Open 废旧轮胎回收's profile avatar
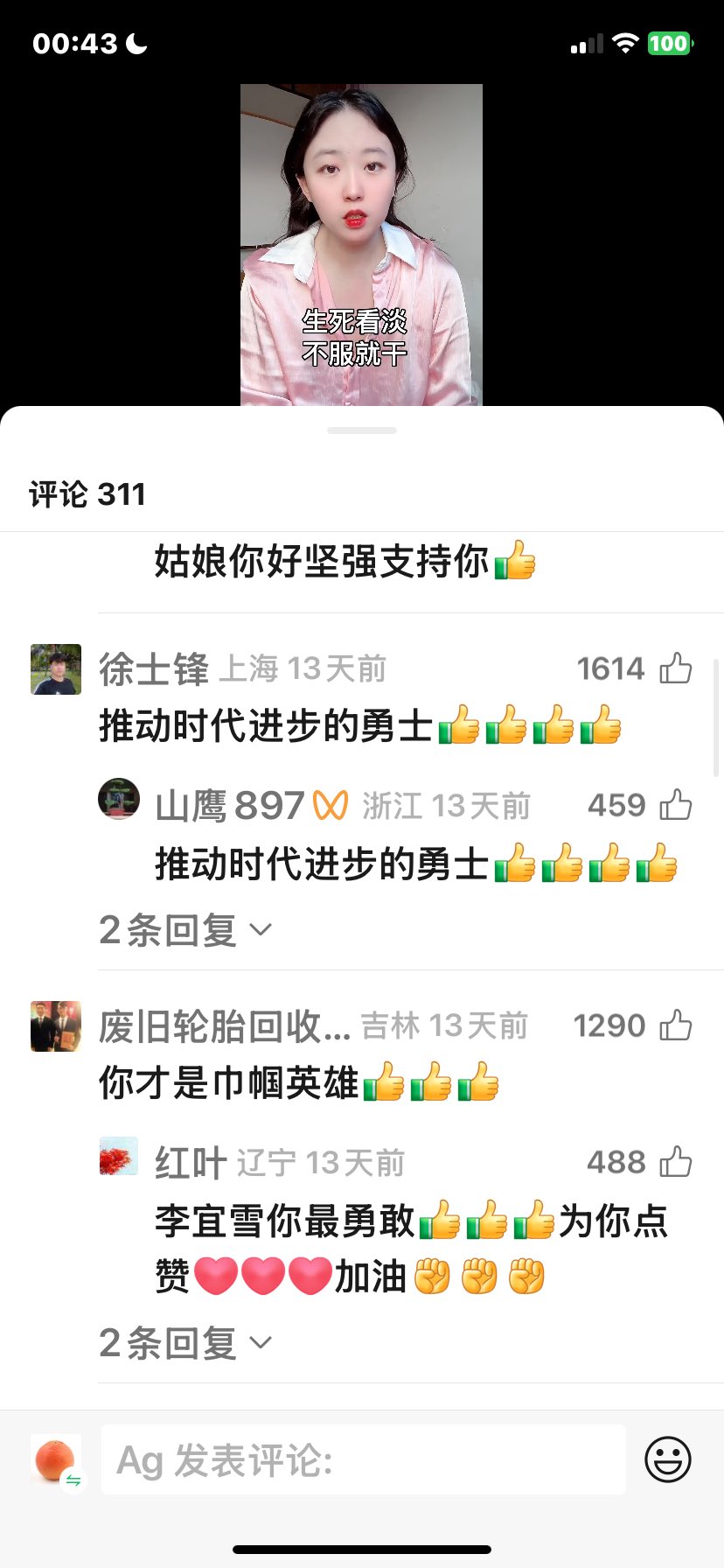 [x=56, y=1026]
